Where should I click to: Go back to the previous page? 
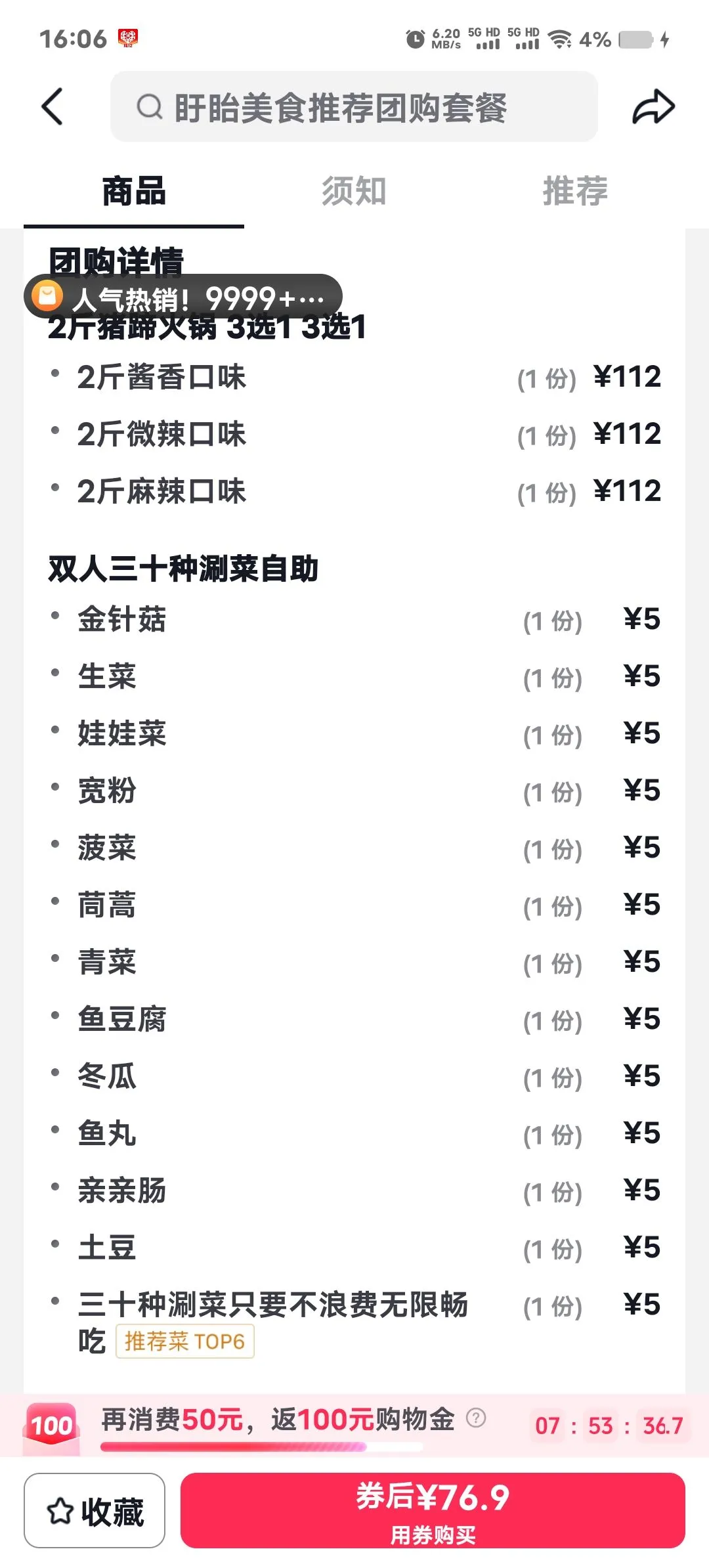tap(53, 106)
